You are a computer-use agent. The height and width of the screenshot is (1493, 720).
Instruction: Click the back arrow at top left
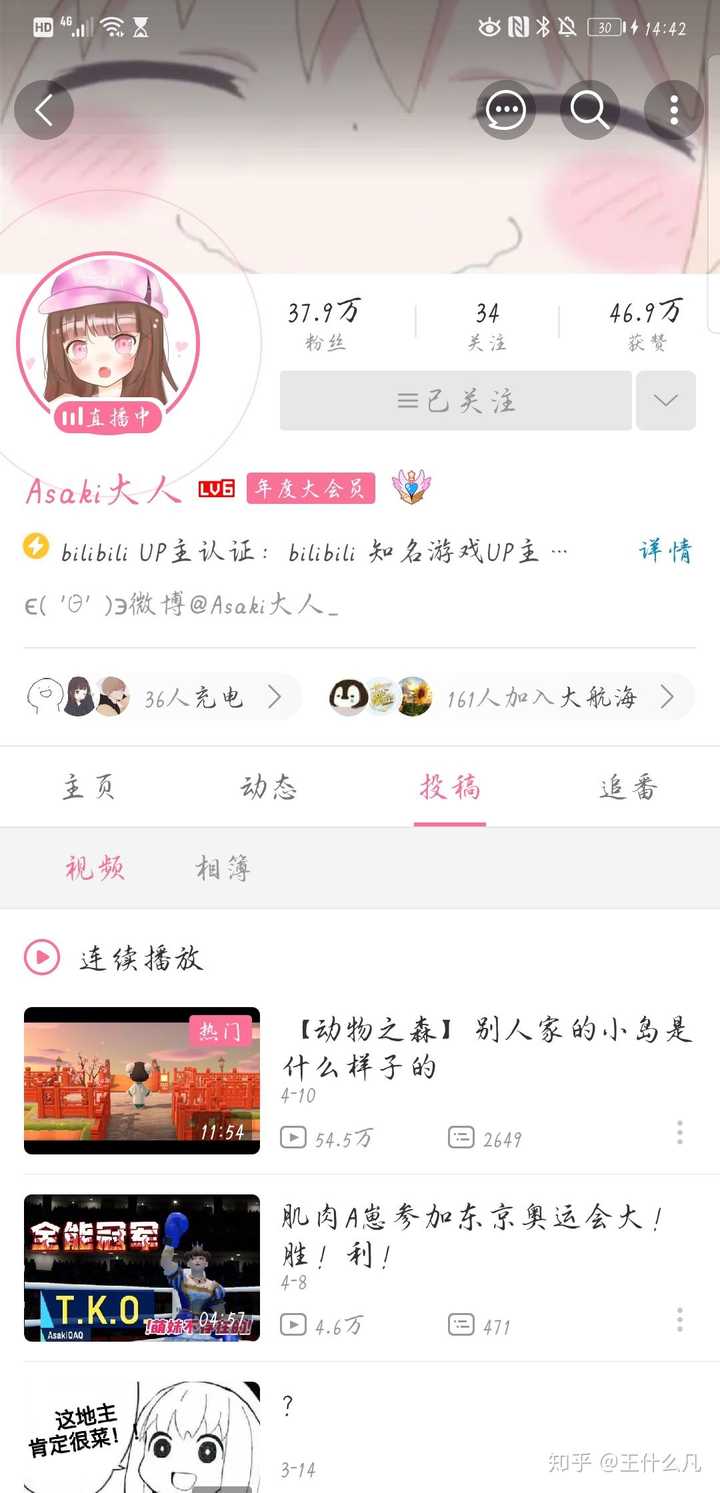(44, 110)
